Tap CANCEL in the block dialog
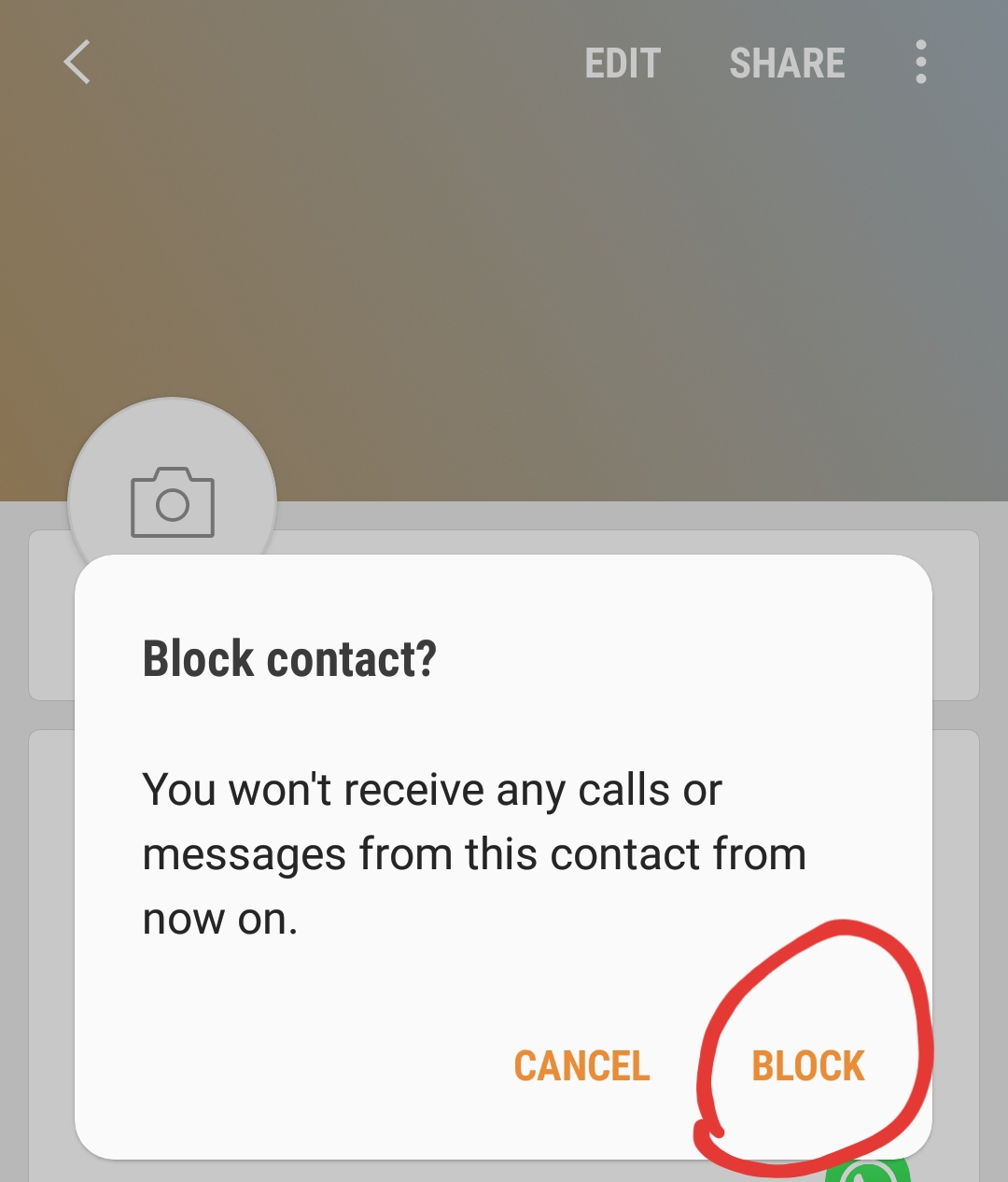Image resolution: width=1008 pixels, height=1182 pixels. (x=581, y=1066)
